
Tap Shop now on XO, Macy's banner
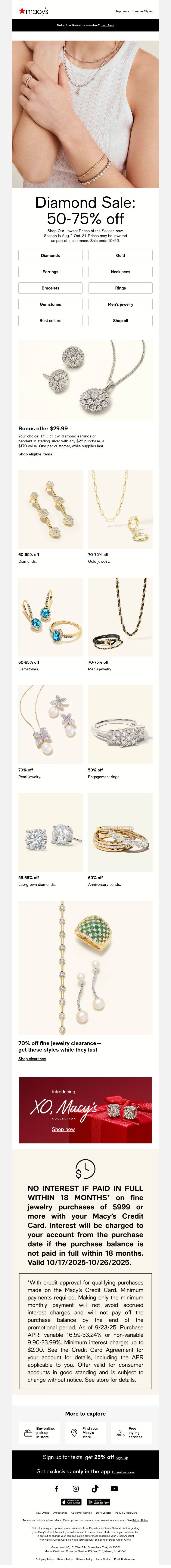63,1129
